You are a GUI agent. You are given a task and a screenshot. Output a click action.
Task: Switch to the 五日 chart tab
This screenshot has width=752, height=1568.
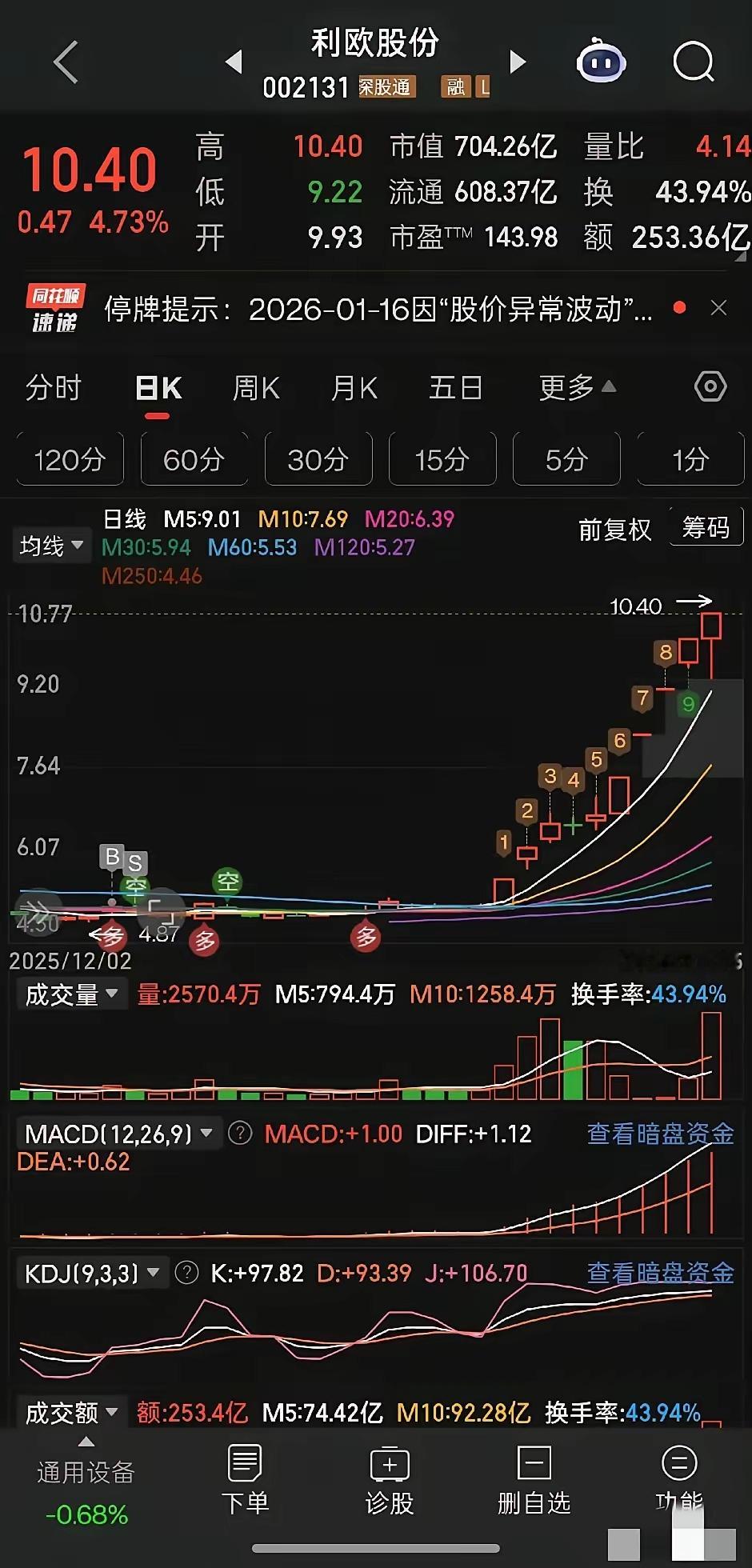(x=456, y=388)
